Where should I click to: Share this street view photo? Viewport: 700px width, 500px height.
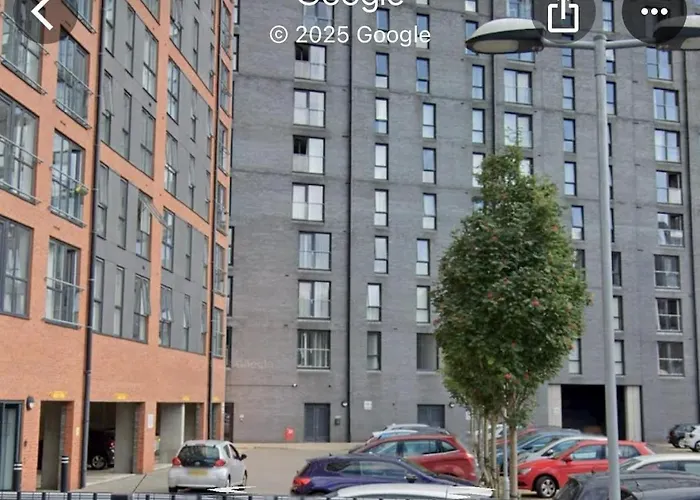click(563, 14)
